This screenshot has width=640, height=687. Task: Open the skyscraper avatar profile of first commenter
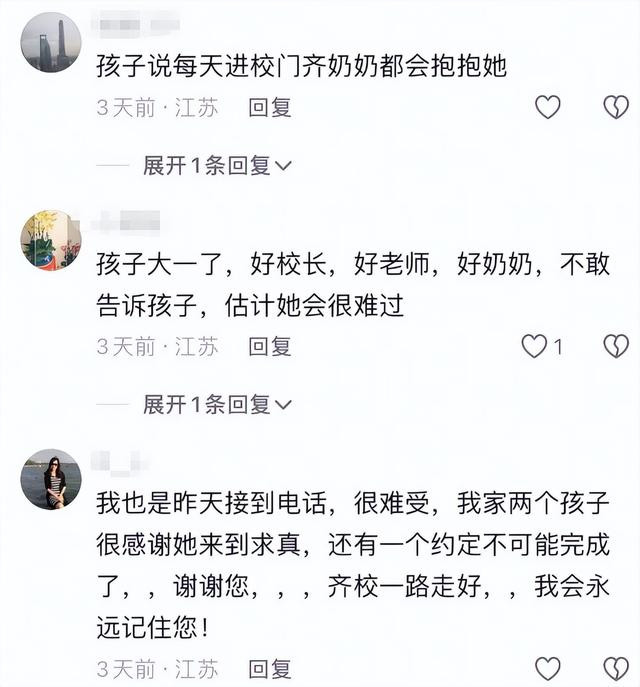click(x=51, y=42)
